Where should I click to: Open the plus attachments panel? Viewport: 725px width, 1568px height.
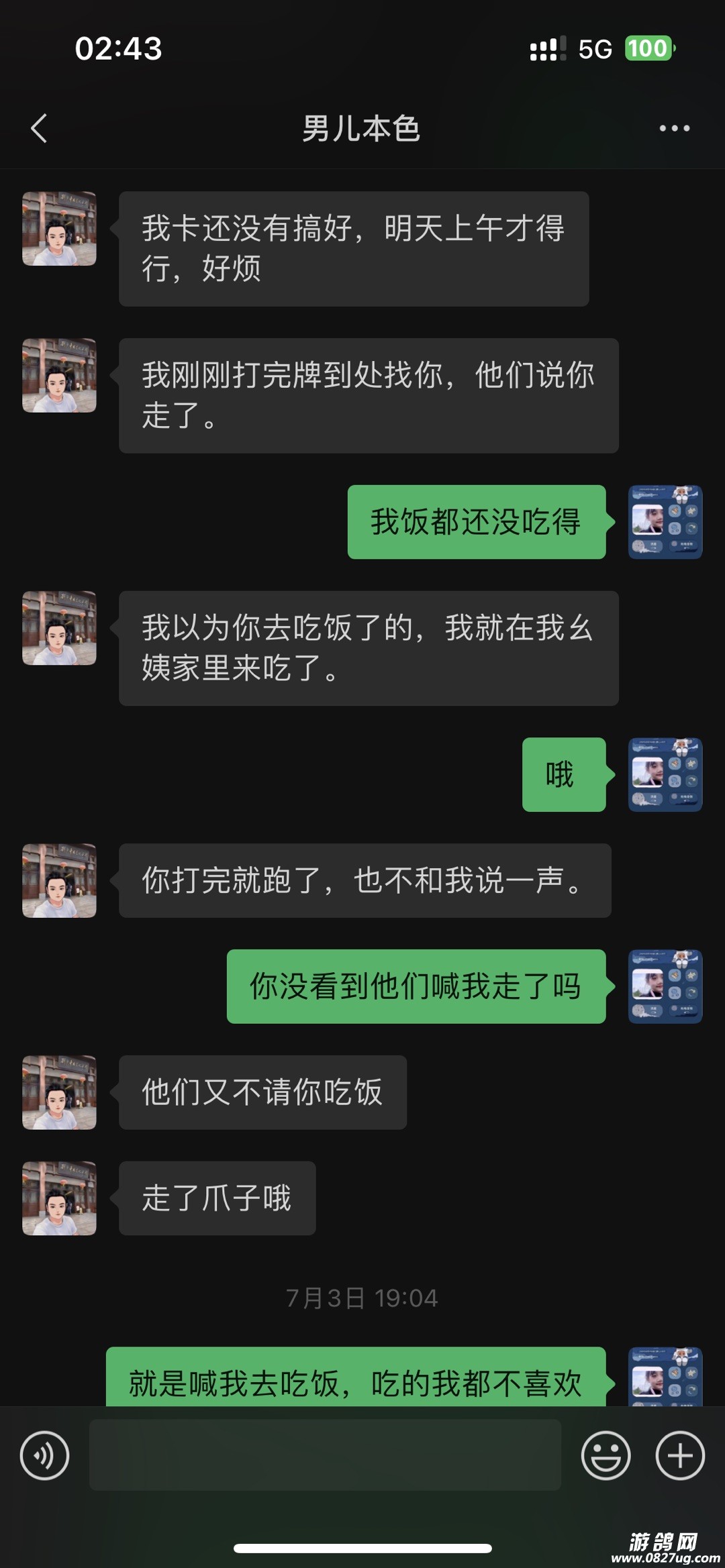(x=680, y=1455)
